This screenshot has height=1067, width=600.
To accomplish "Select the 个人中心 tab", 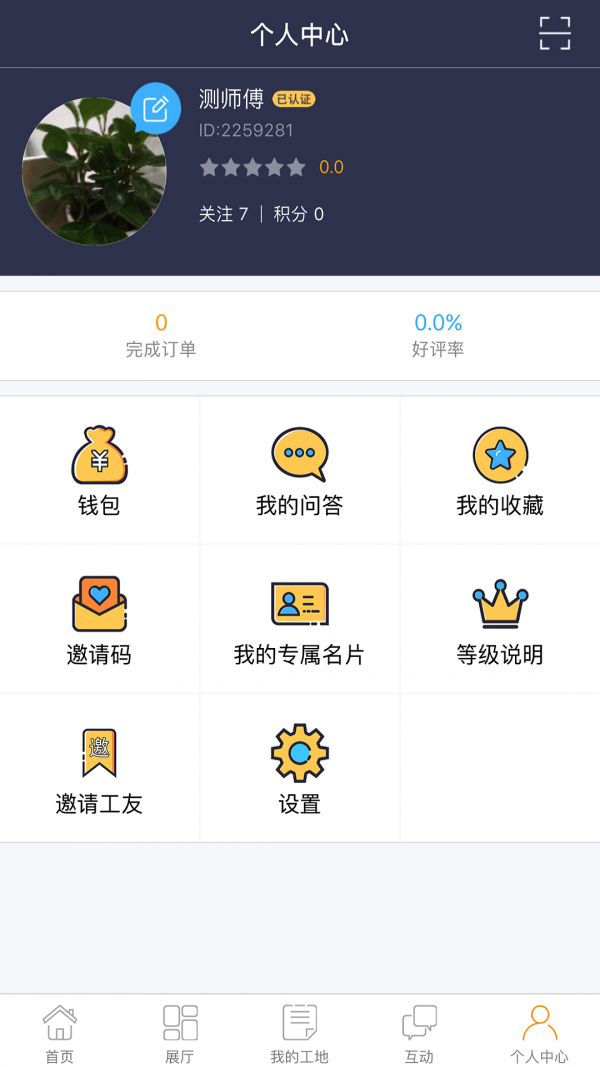I will click(539, 1033).
